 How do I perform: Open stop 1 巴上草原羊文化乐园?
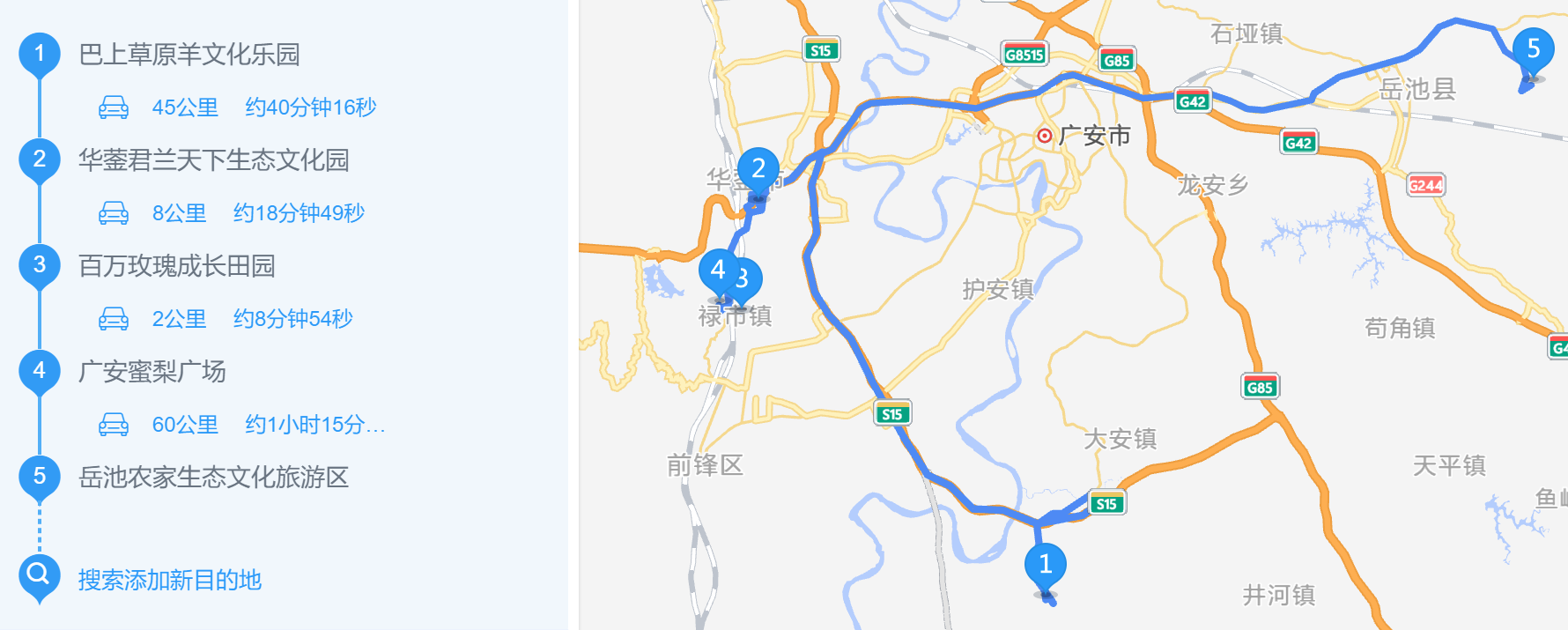(x=189, y=55)
